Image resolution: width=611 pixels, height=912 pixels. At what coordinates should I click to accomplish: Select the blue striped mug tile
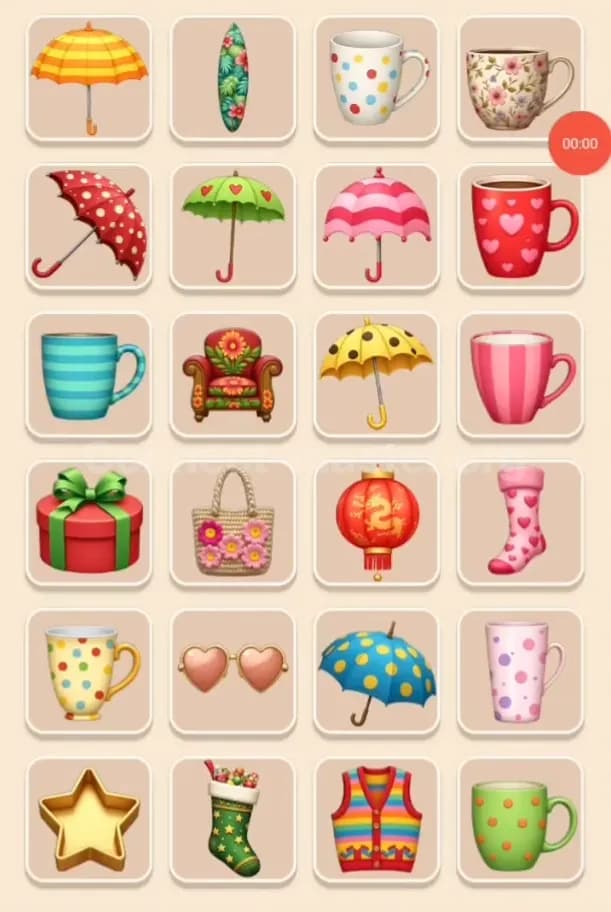pyautogui.click(x=89, y=374)
